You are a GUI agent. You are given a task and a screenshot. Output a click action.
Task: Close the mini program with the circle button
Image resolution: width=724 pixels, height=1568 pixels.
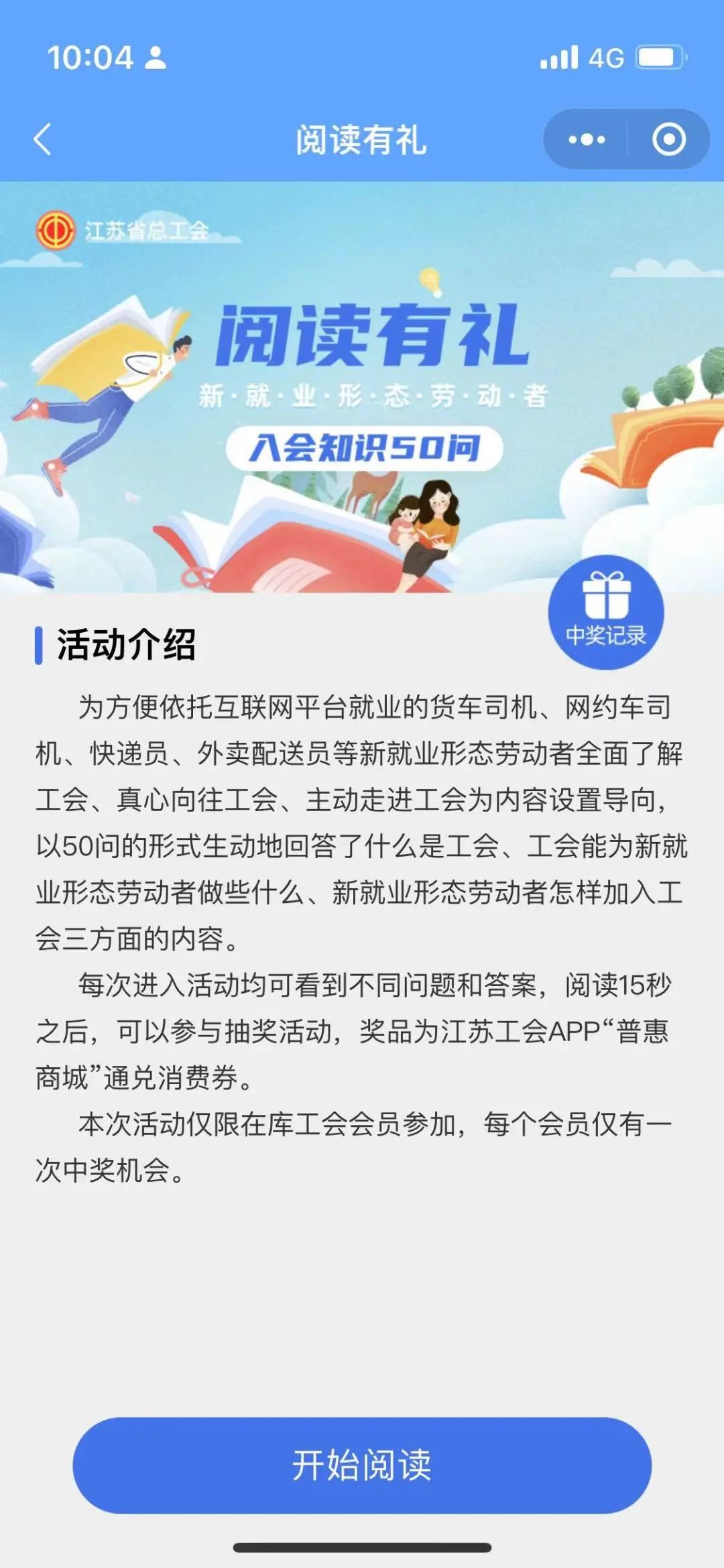(x=668, y=139)
